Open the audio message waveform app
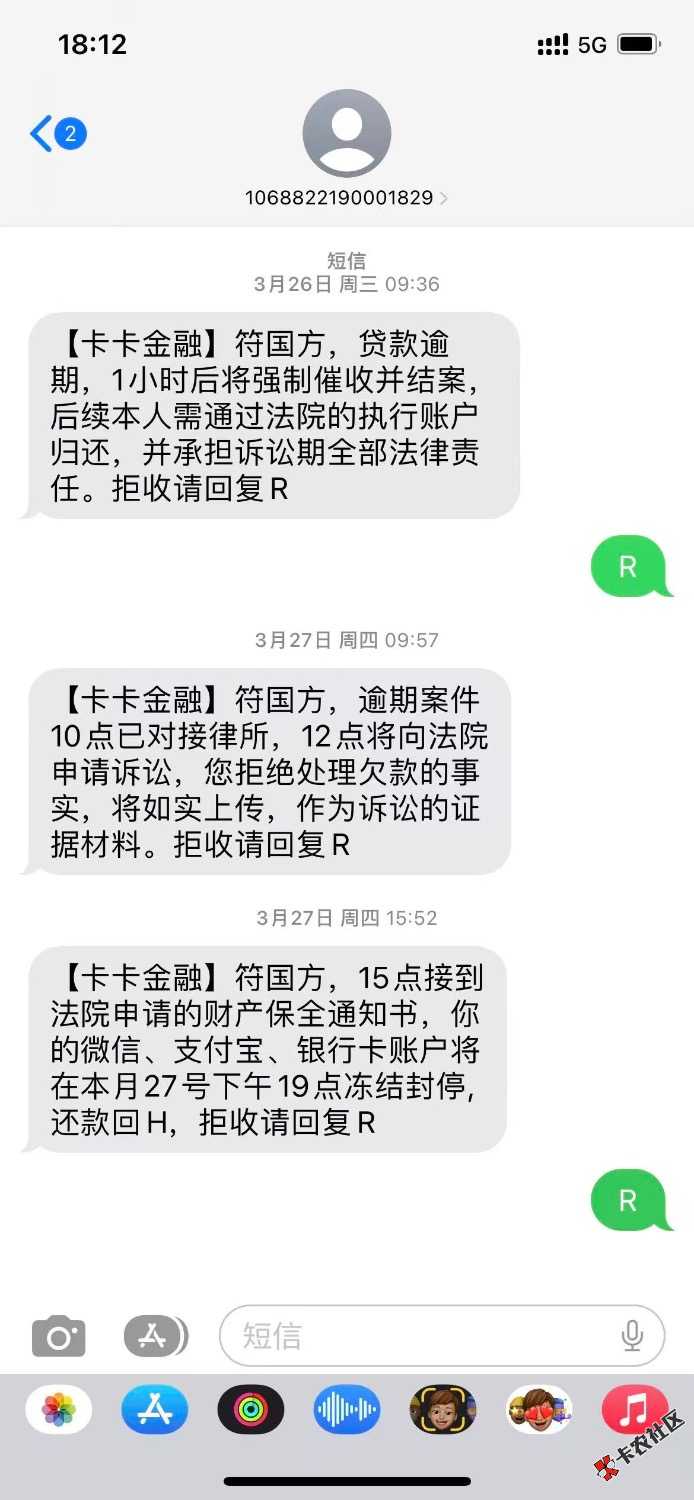 347,1410
